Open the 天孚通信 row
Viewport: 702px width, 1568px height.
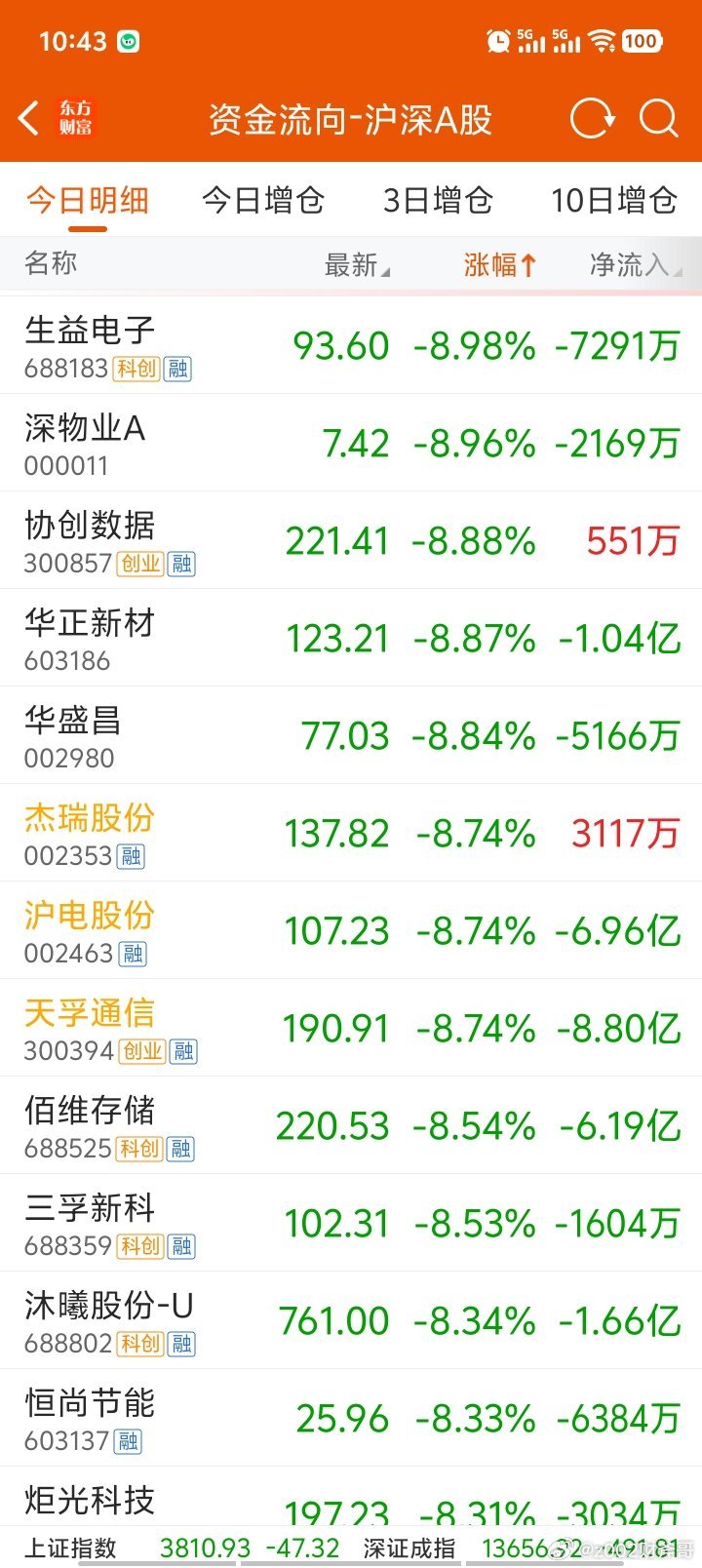pos(351,1028)
